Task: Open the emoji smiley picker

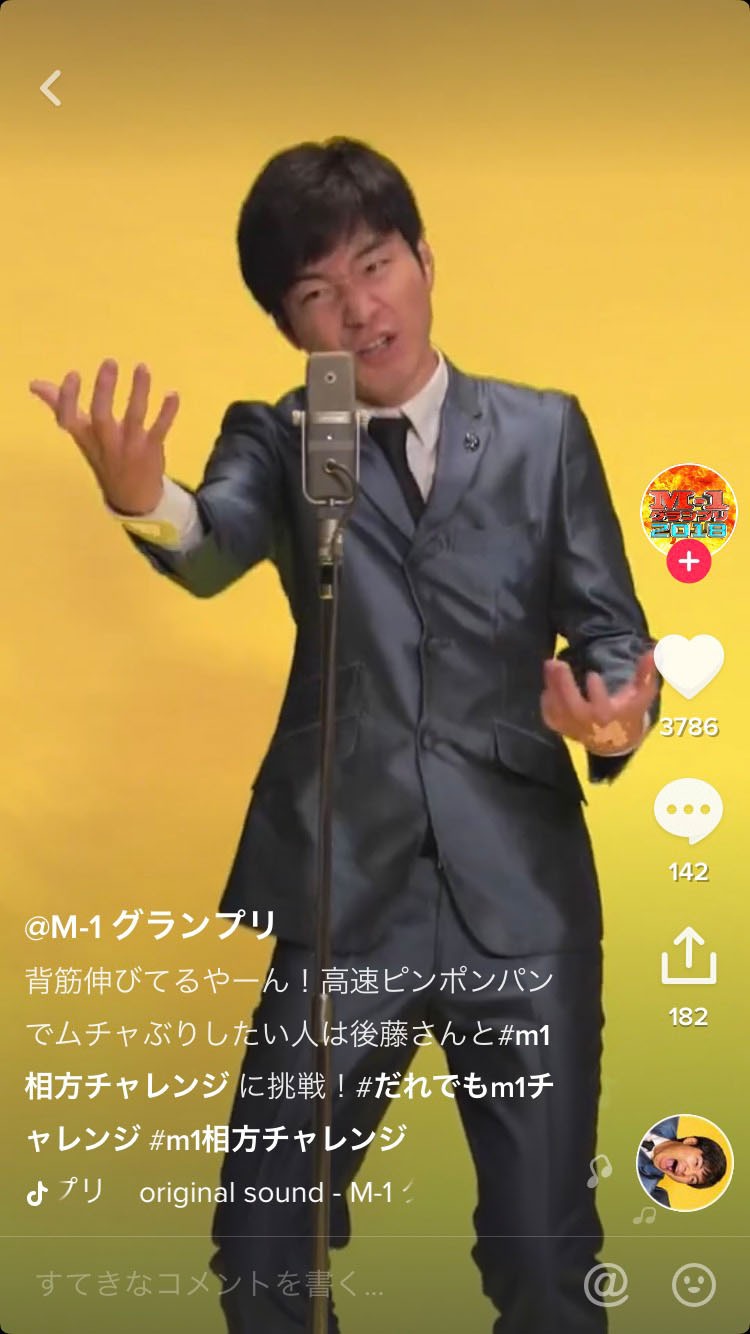Action: pyautogui.click(x=694, y=1285)
